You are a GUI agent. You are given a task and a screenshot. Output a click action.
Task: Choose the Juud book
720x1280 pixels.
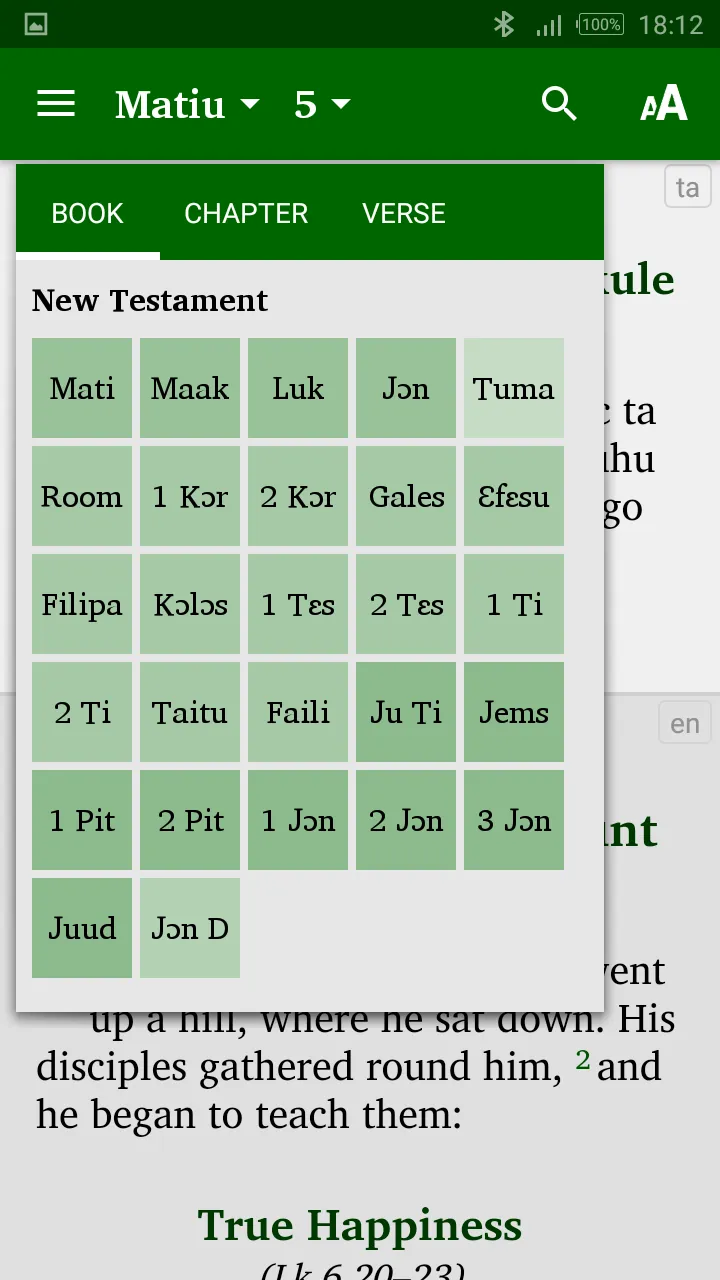pyautogui.click(x=82, y=928)
